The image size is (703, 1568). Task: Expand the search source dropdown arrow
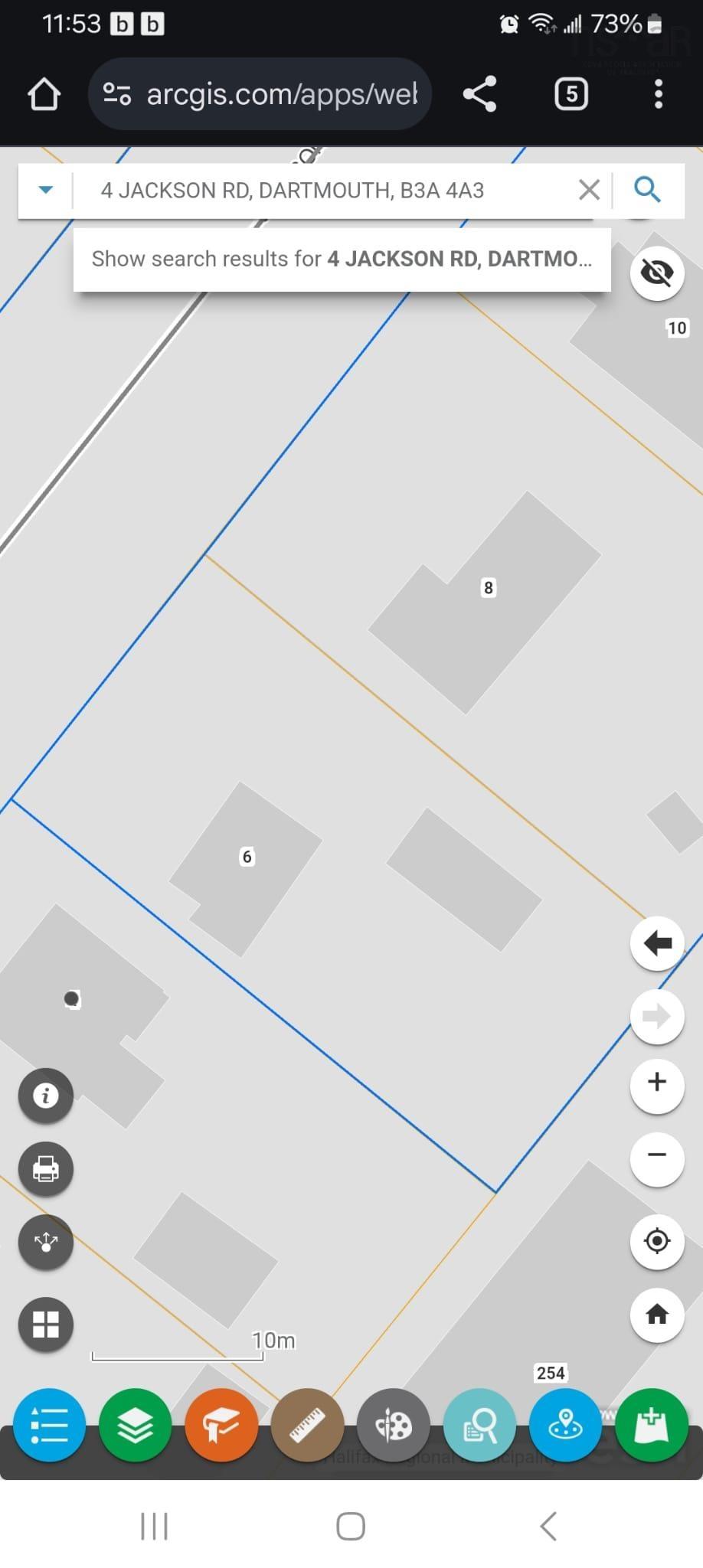46,190
